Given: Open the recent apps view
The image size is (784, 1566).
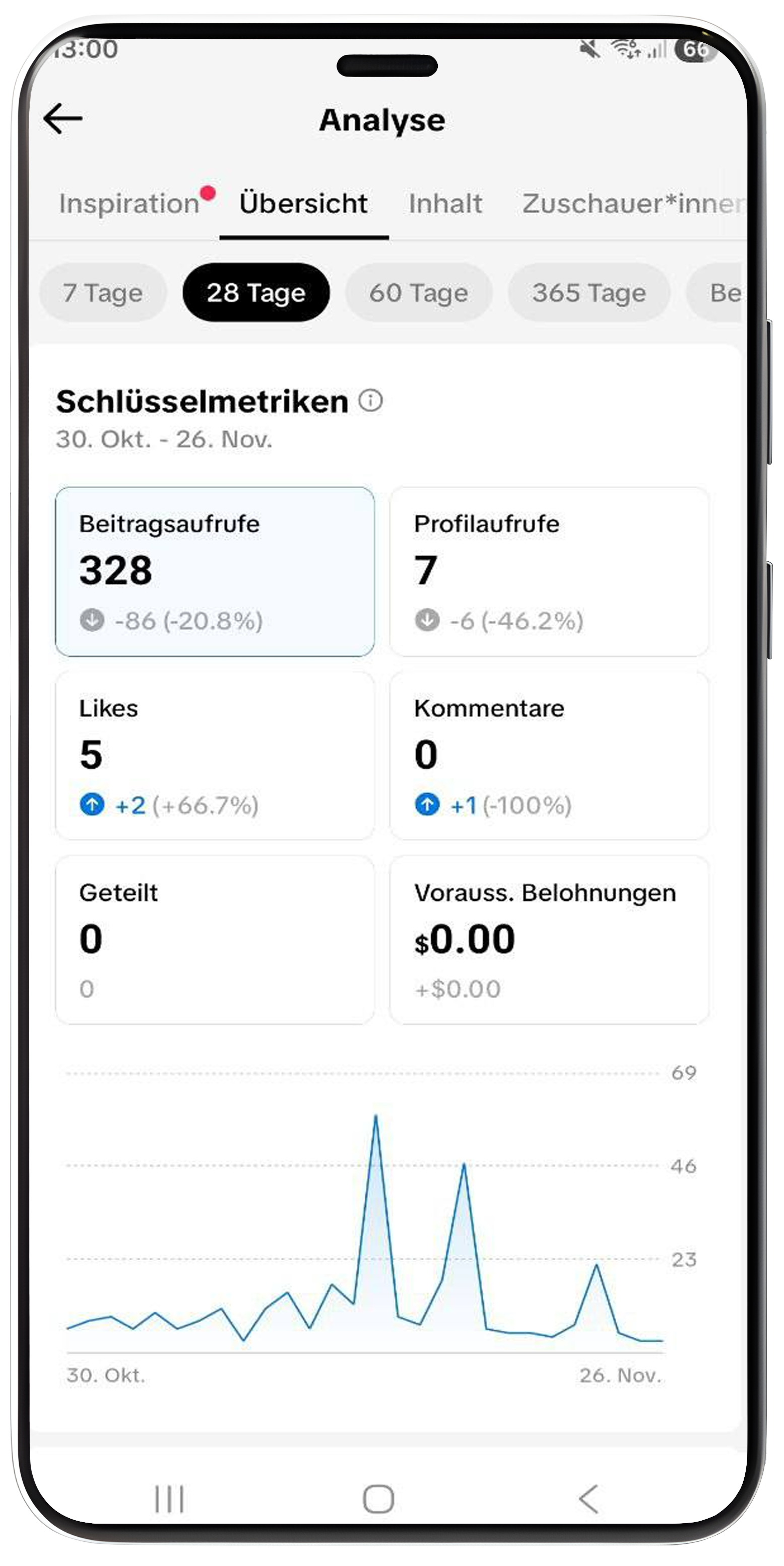Looking at the screenshot, I should pos(169,1498).
